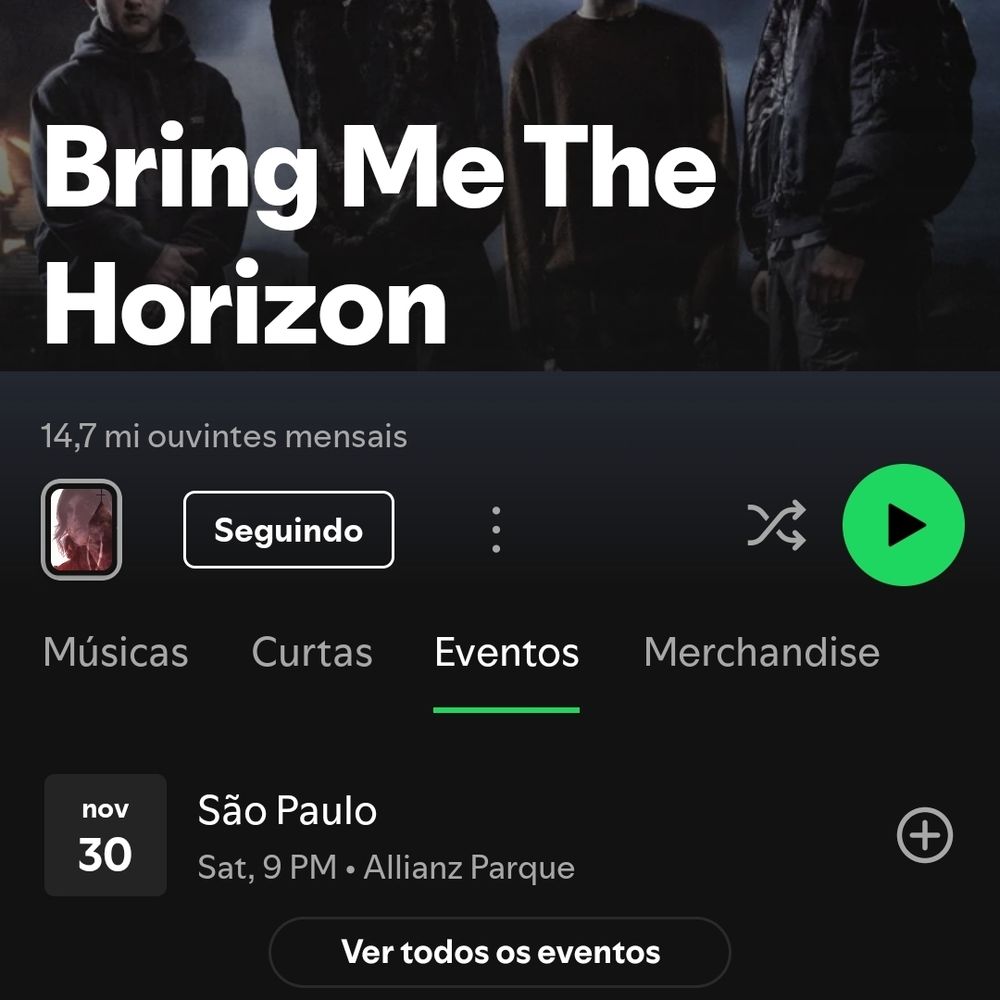
Task: Save the São Paulo event with plus icon
Action: tap(924, 835)
